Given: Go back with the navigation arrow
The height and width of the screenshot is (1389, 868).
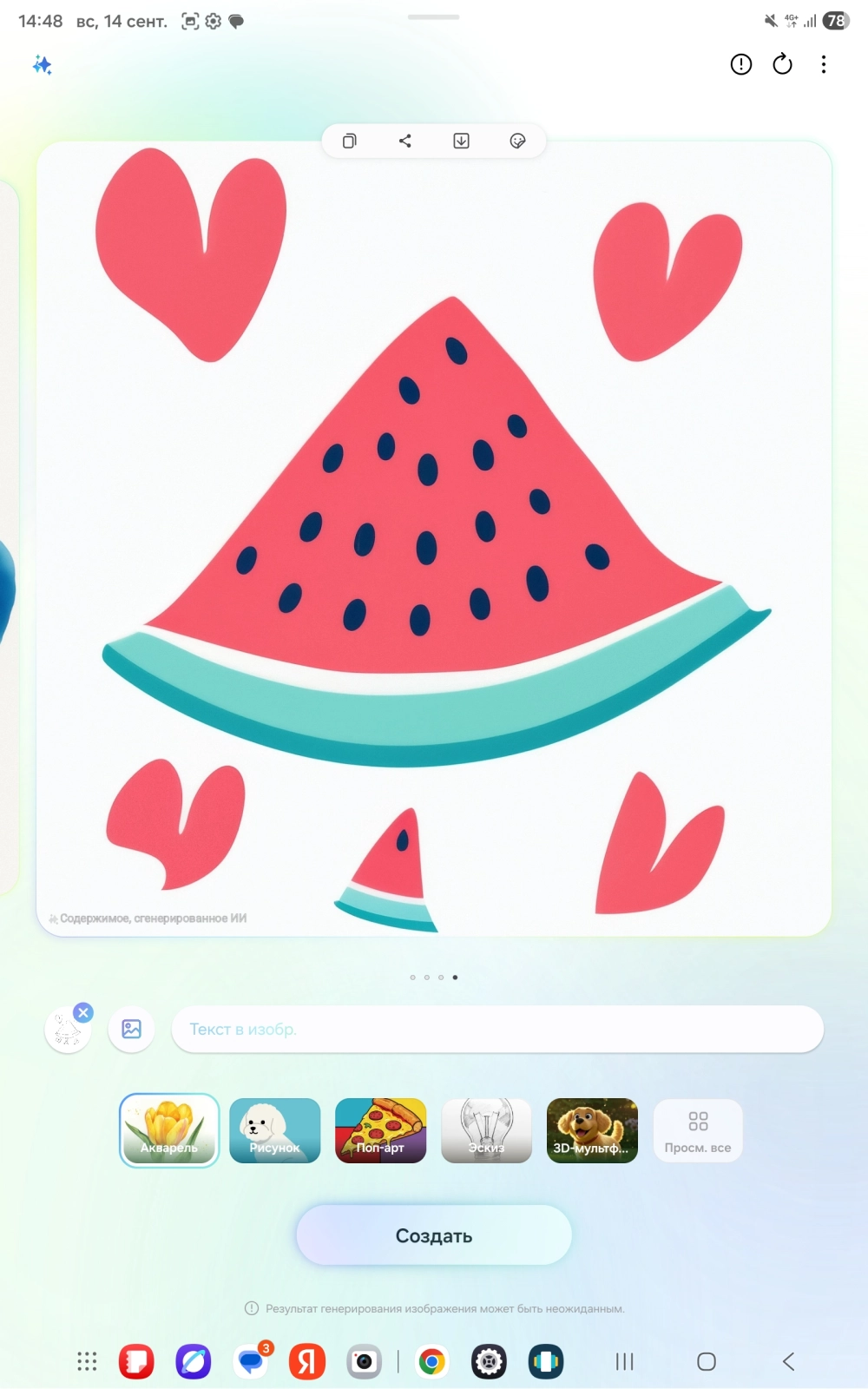Looking at the screenshot, I should [x=788, y=1362].
